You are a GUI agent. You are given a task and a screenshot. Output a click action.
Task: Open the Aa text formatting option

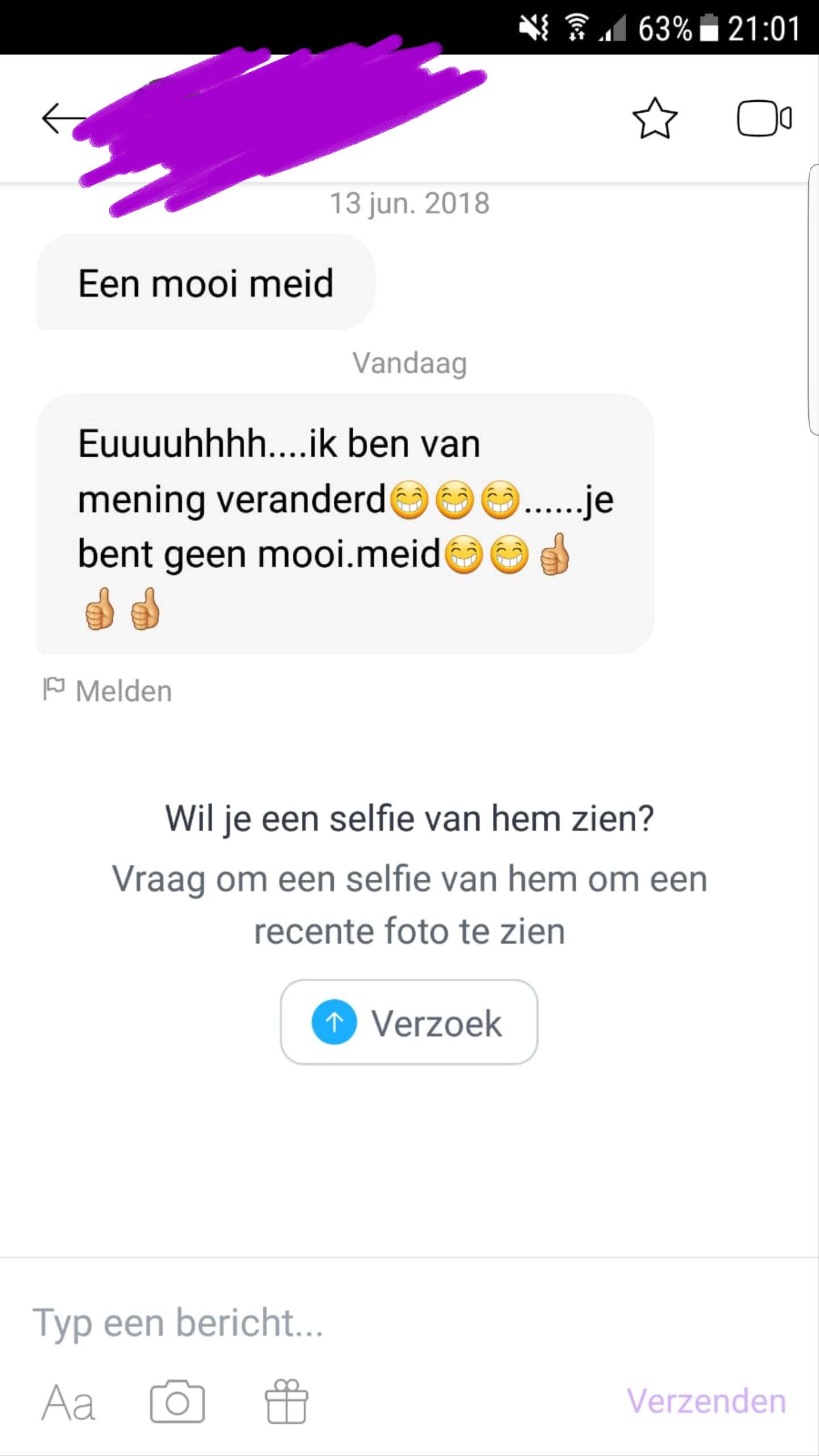(68, 1403)
